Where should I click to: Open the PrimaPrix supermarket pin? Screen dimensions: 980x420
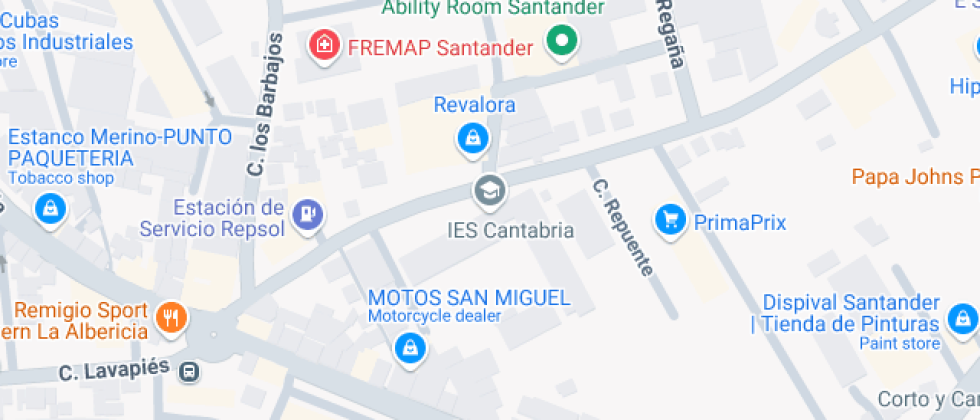[x=669, y=219]
